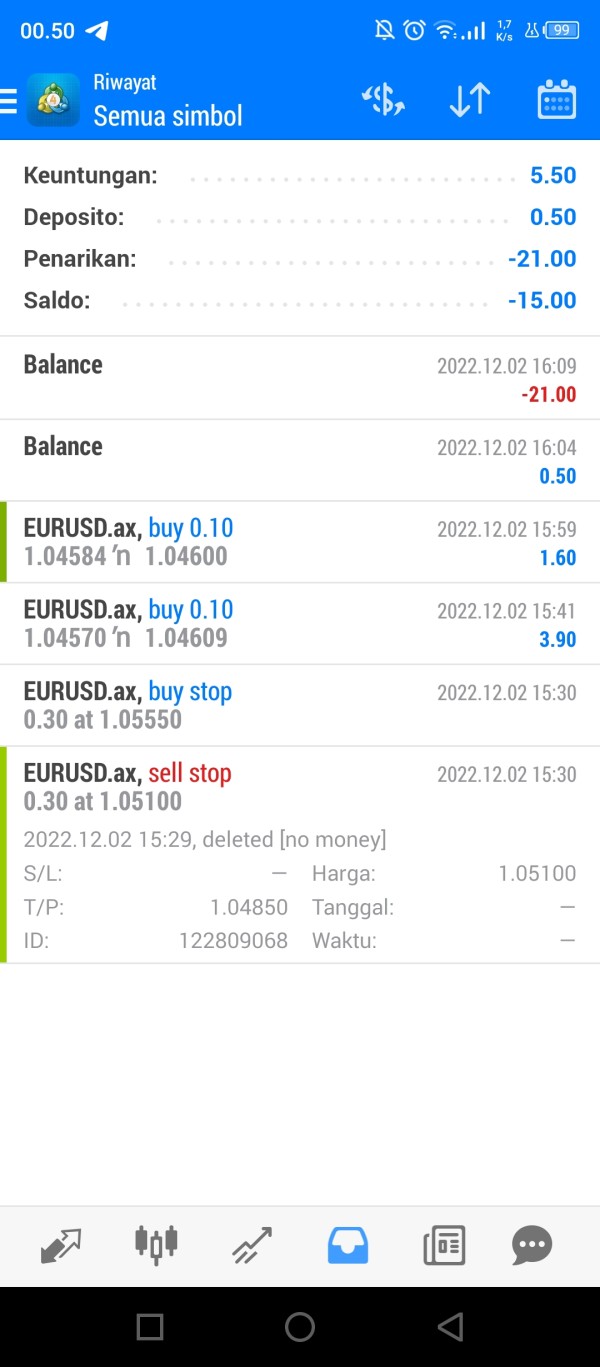
Task: Open the Messages chat tab
Action: click(532, 1246)
